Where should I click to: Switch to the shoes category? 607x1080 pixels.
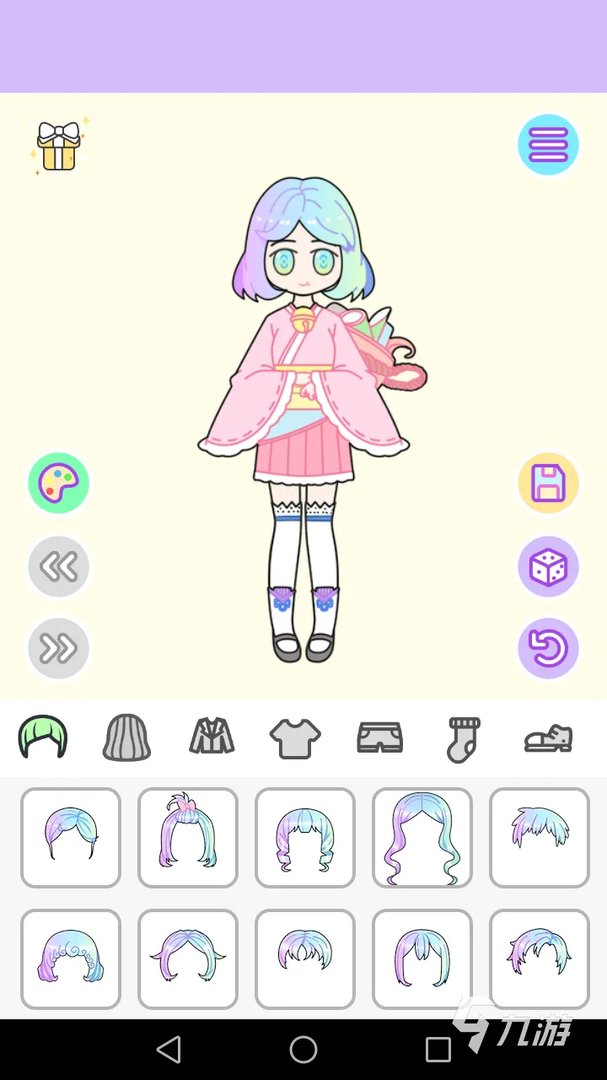548,738
